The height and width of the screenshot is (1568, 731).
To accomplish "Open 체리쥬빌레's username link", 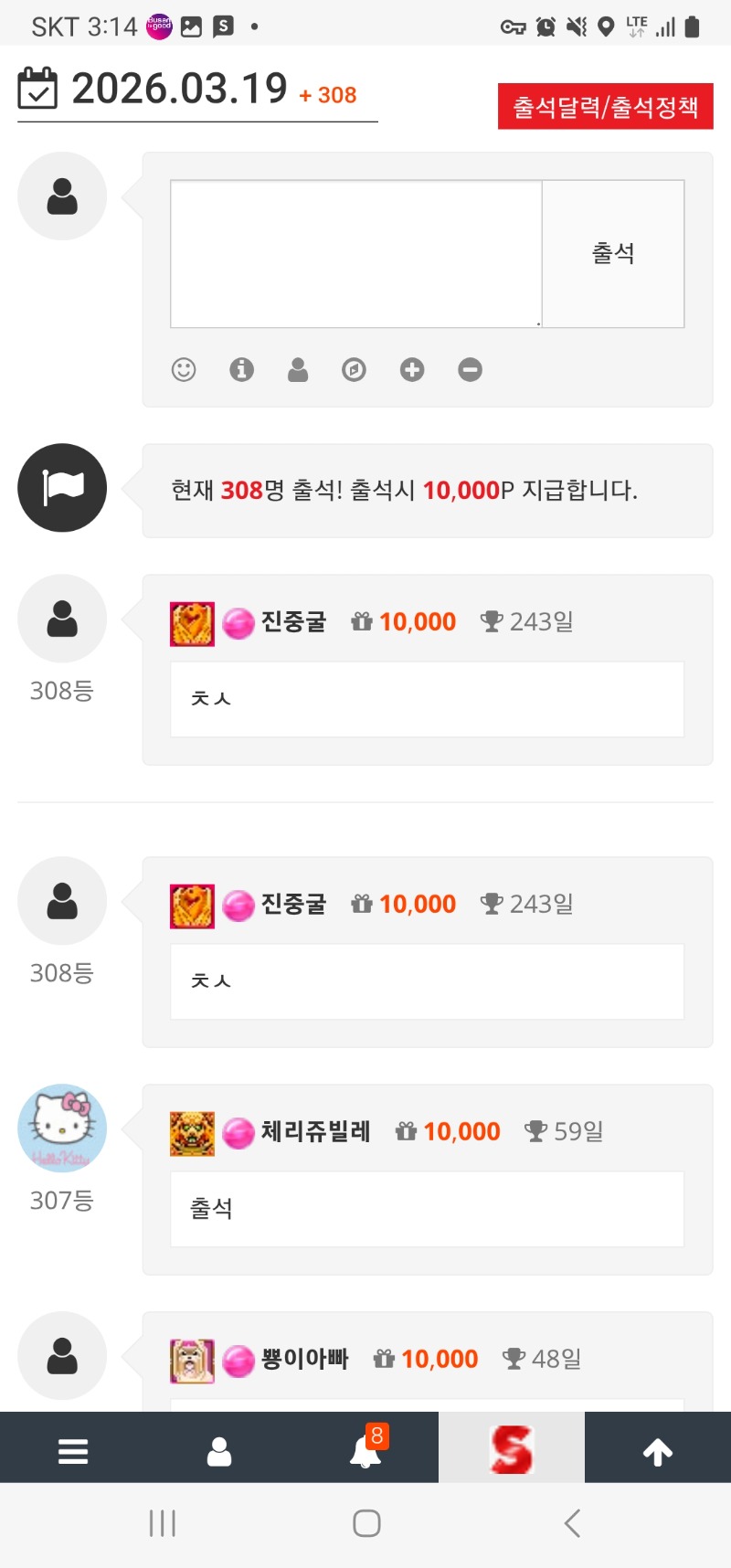I will (x=315, y=1131).
